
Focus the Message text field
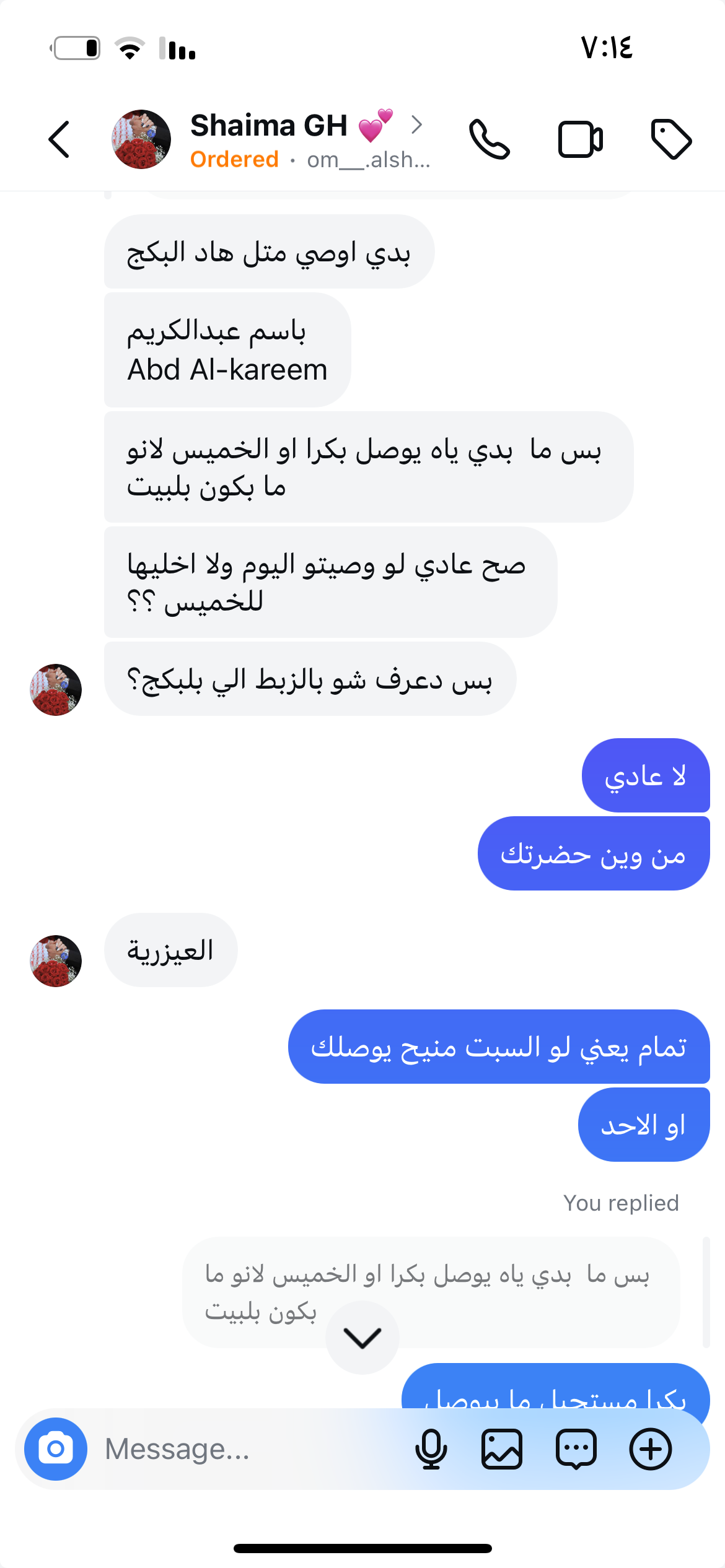point(248,1449)
